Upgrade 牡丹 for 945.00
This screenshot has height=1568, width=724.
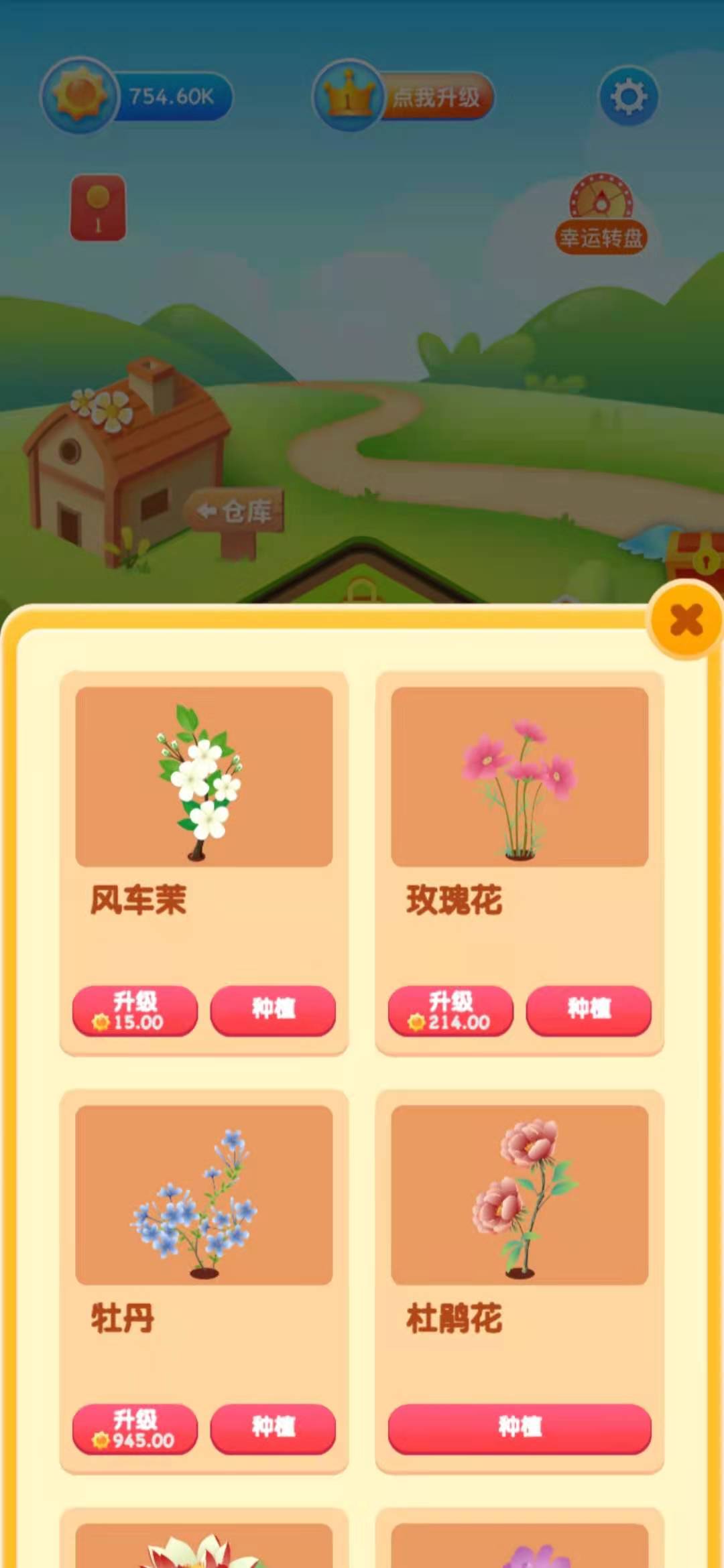pos(135,1429)
